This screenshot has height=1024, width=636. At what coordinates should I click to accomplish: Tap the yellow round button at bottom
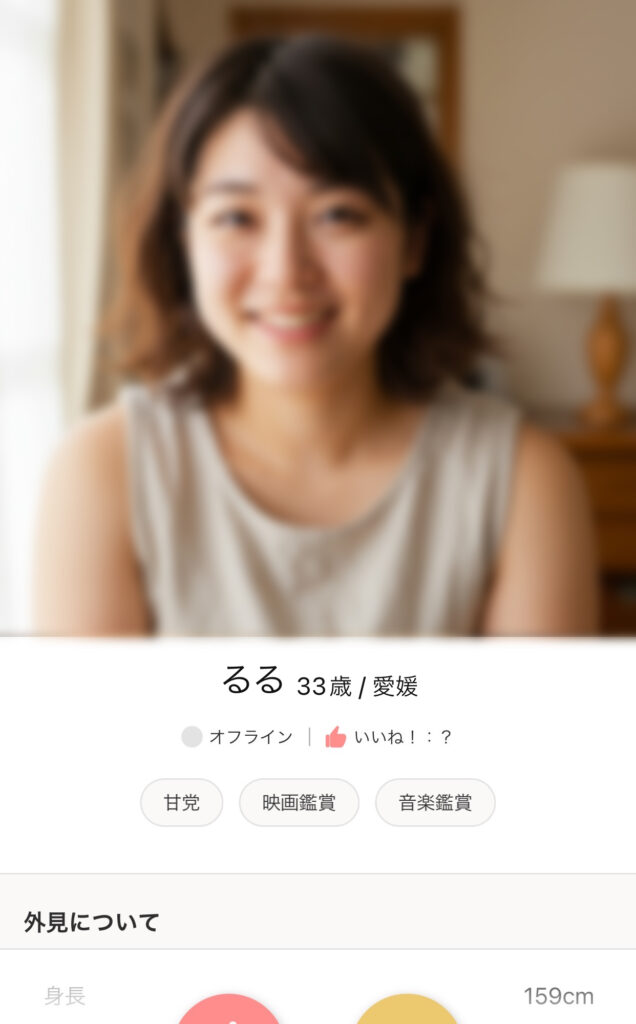407,1010
